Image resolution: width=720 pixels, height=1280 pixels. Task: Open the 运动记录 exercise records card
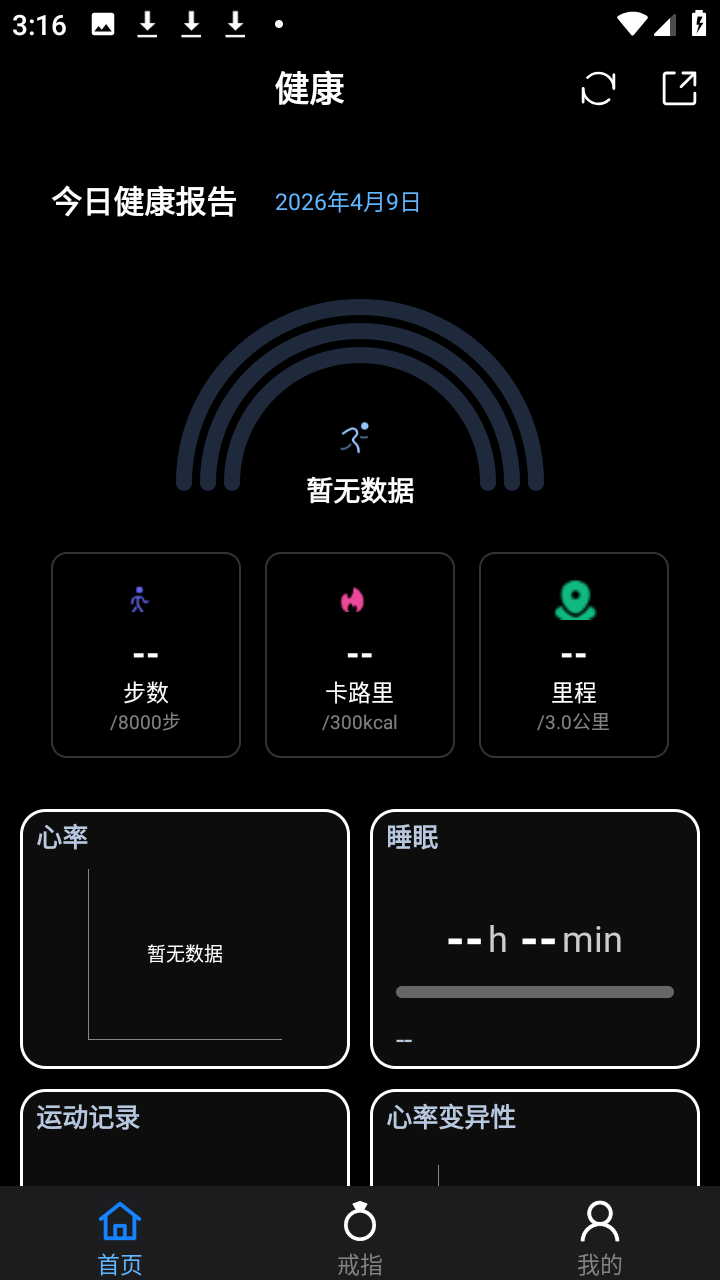(x=185, y=1138)
